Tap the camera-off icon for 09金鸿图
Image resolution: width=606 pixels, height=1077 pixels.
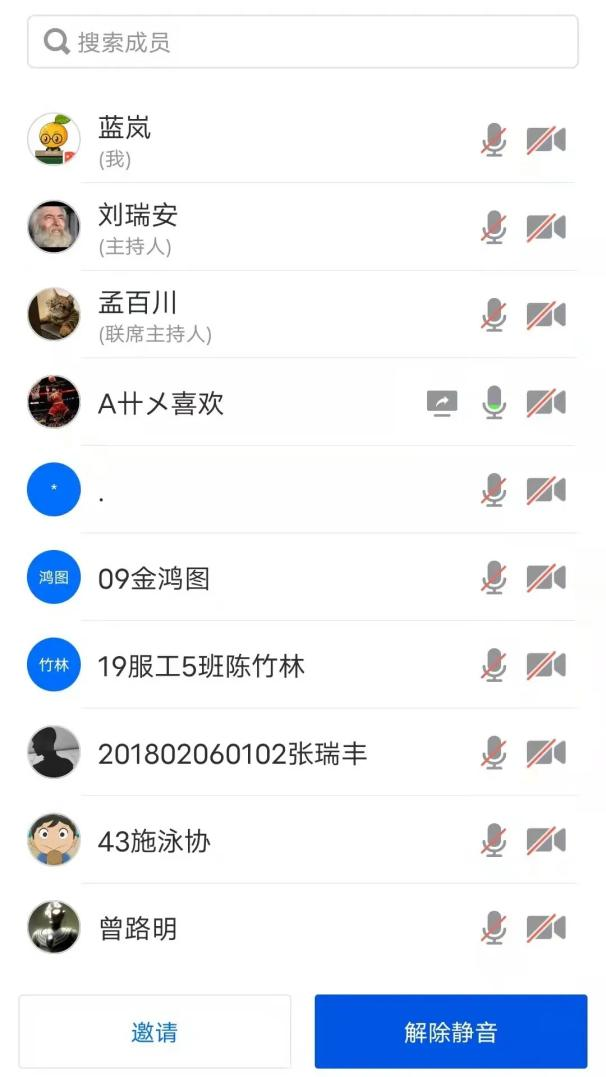tap(546, 578)
